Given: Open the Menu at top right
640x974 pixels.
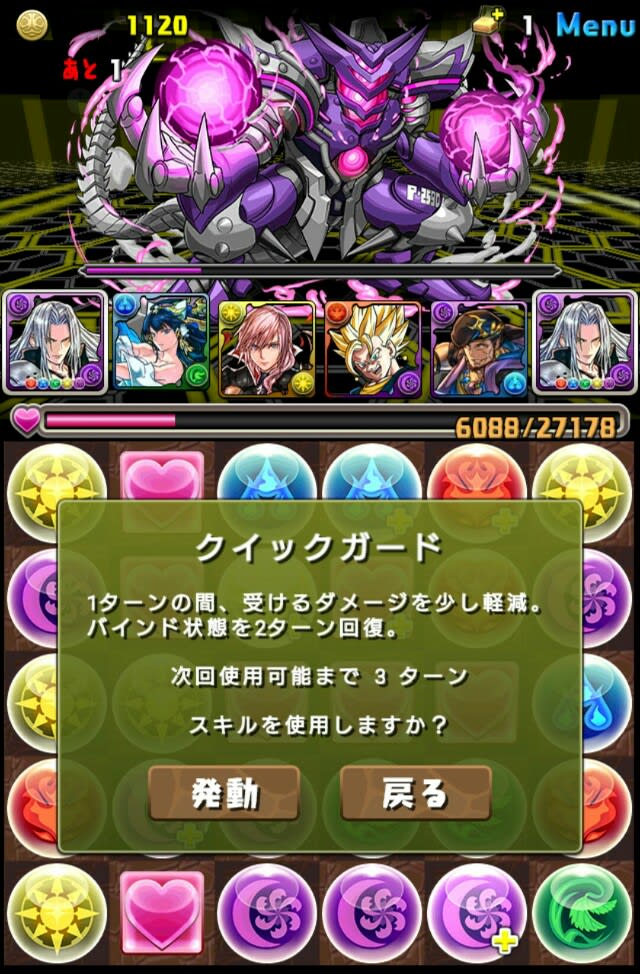Looking at the screenshot, I should click(x=594, y=24).
